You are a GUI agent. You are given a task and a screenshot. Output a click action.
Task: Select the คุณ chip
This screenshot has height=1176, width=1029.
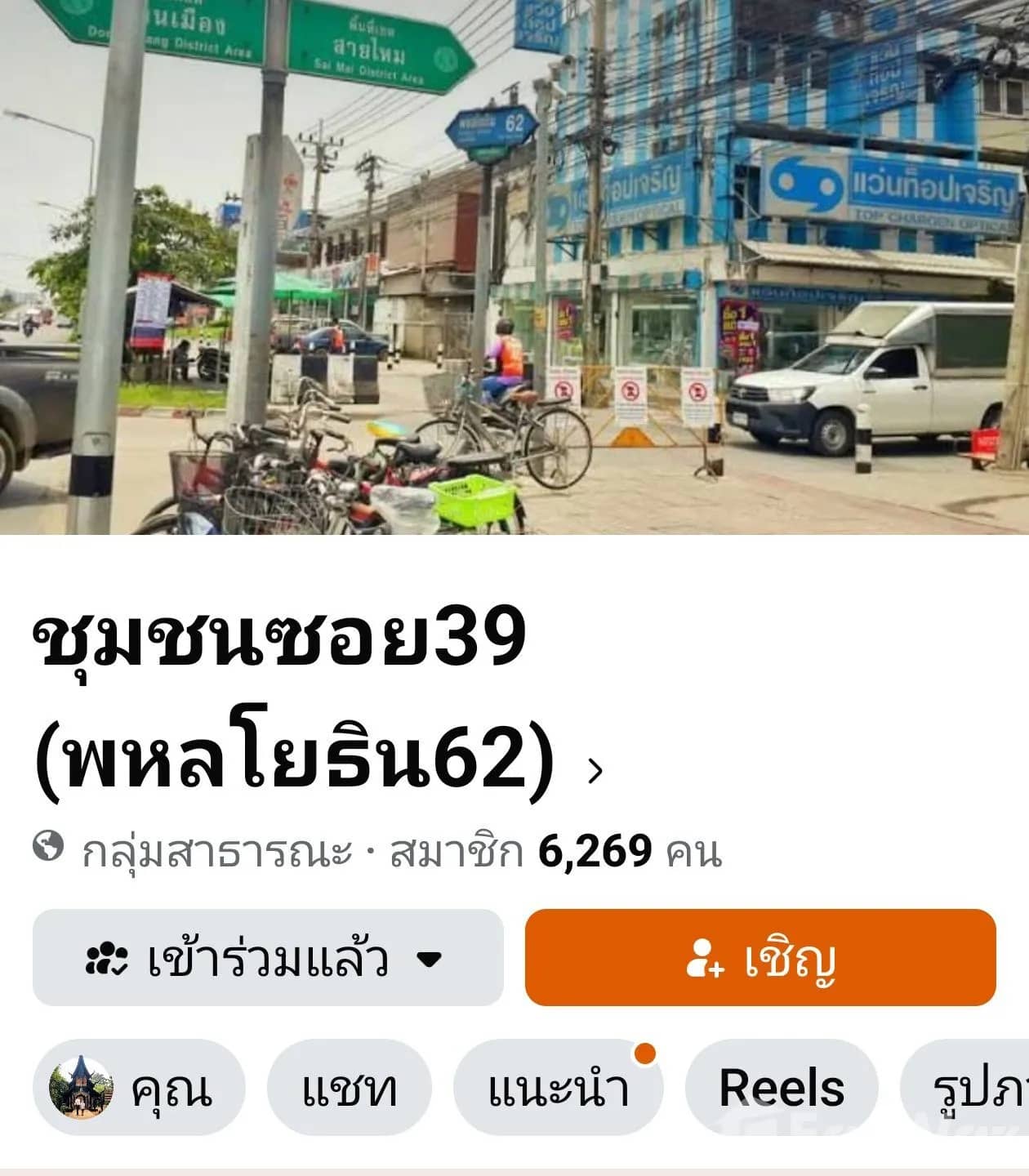point(139,1088)
